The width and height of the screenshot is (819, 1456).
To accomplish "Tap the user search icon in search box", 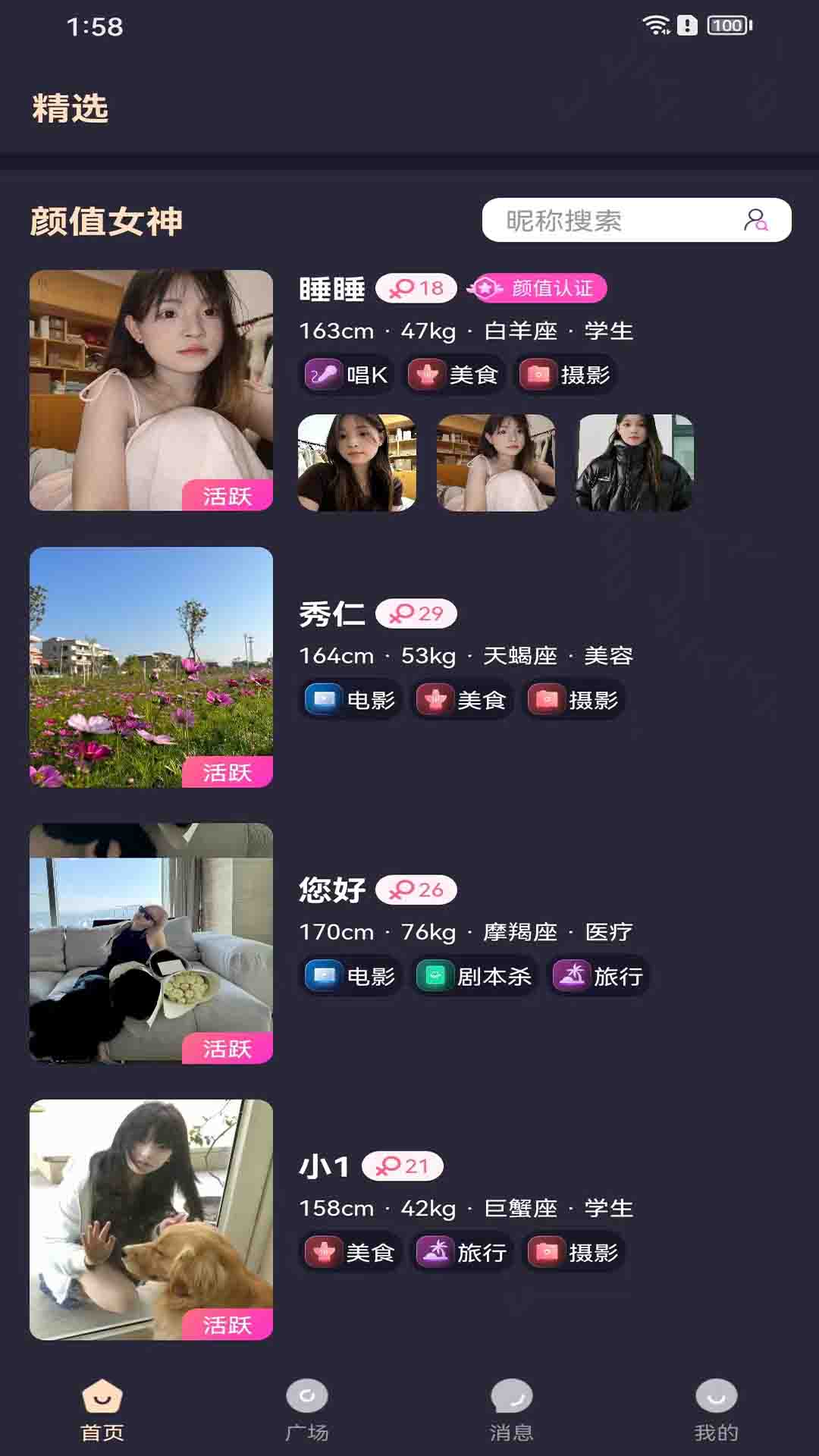I will (755, 220).
